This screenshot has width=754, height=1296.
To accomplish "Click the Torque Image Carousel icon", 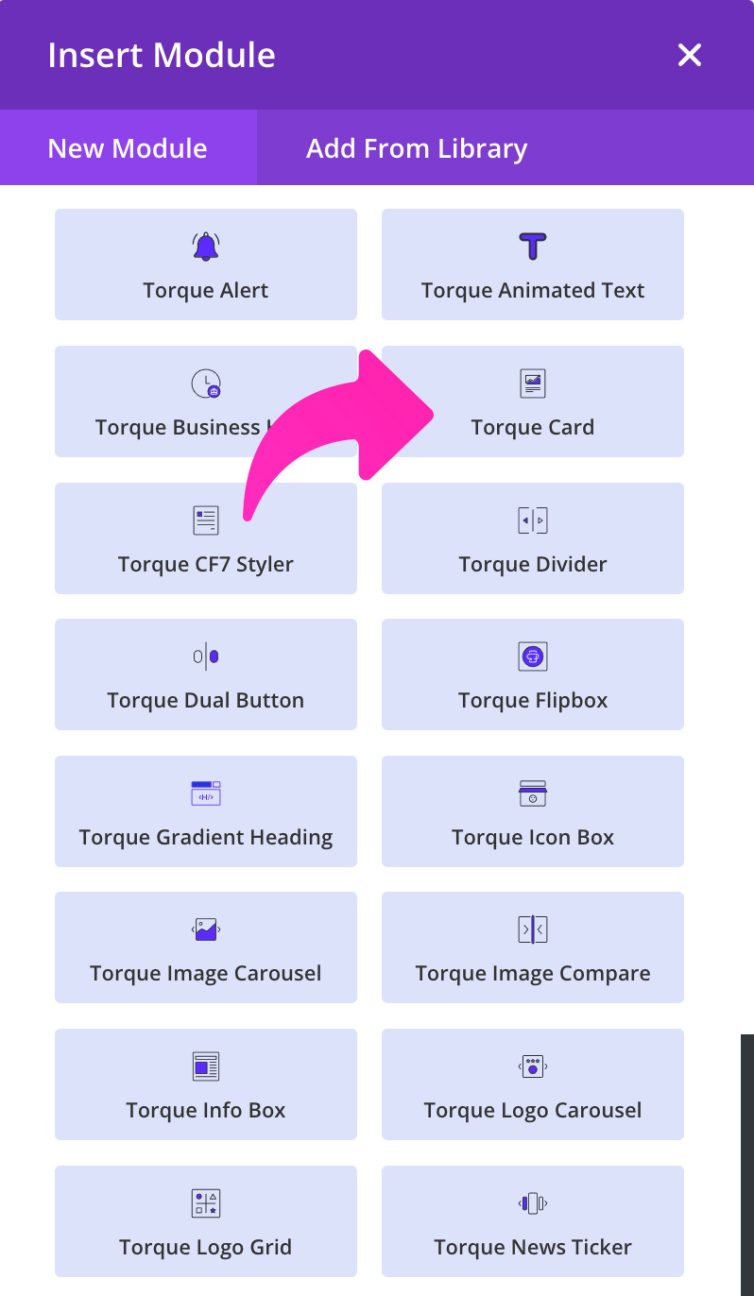I will point(205,928).
